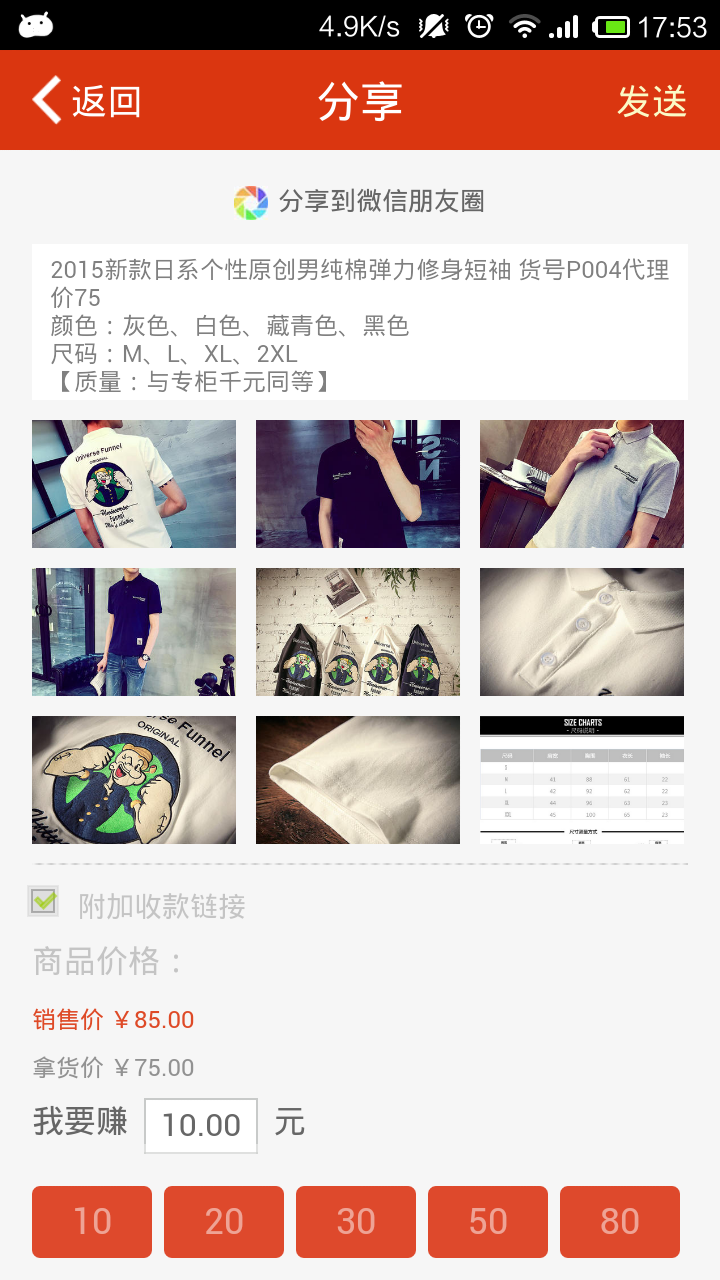Open the grey polo shirt photo
Viewport: 720px width, 1280px height.
[582, 484]
